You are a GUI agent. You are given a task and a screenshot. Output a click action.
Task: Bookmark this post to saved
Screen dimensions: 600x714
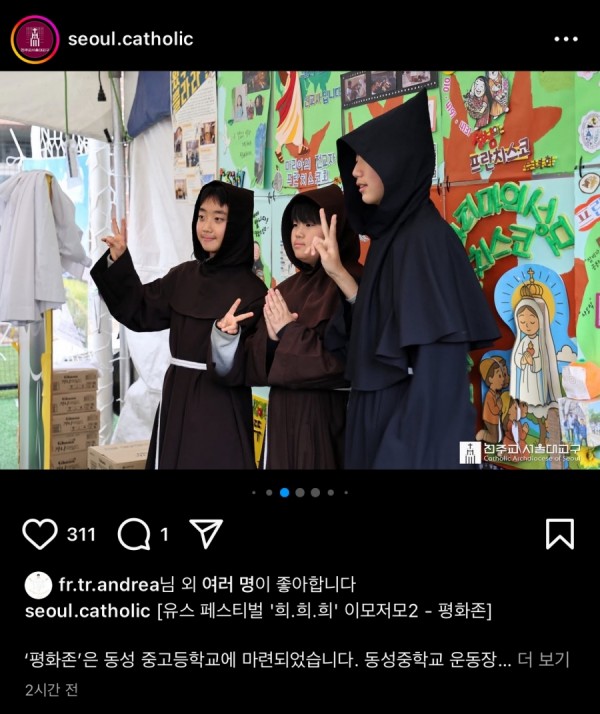[x=560, y=534]
